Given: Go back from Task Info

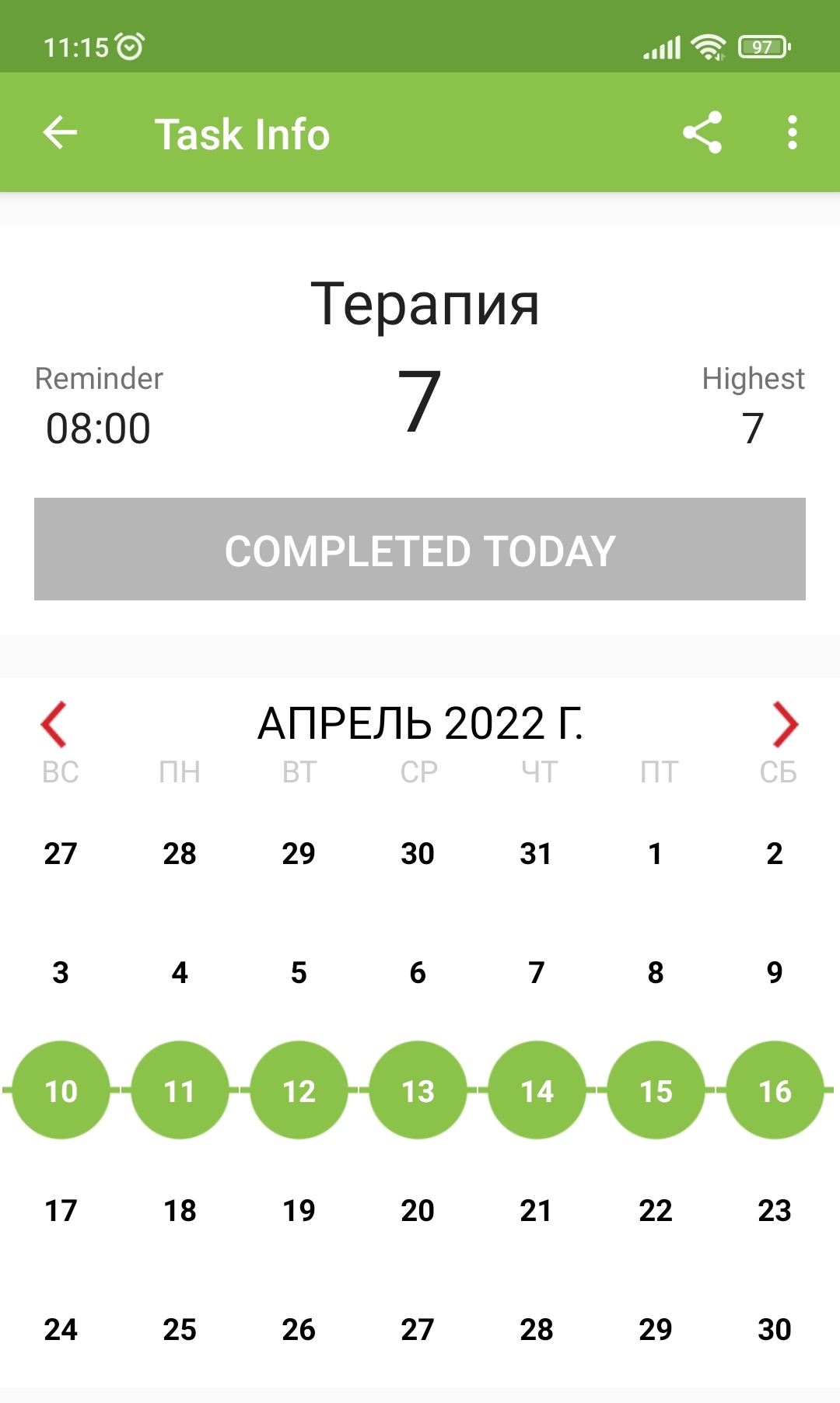Looking at the screenshot, I should (60, 133).
